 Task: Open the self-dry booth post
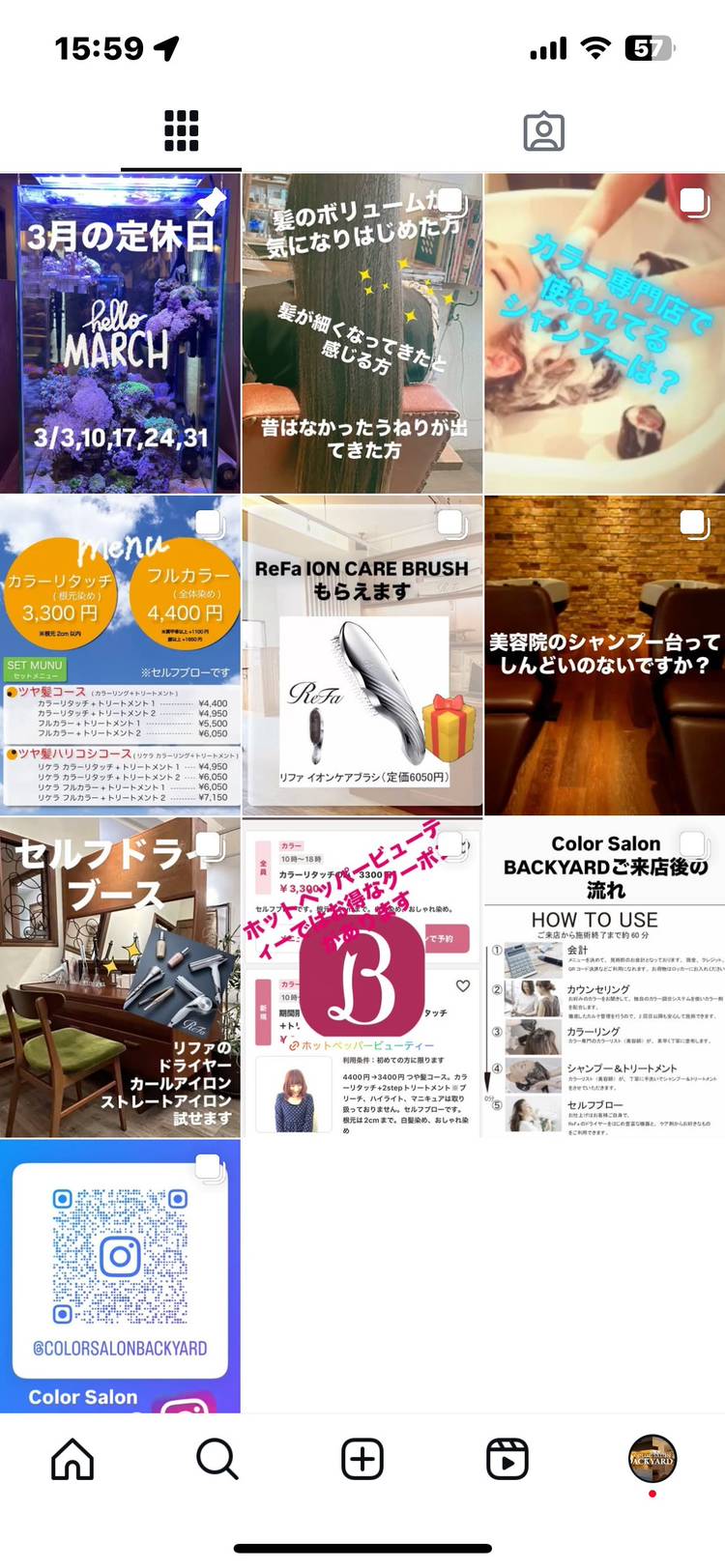point(120,977)
